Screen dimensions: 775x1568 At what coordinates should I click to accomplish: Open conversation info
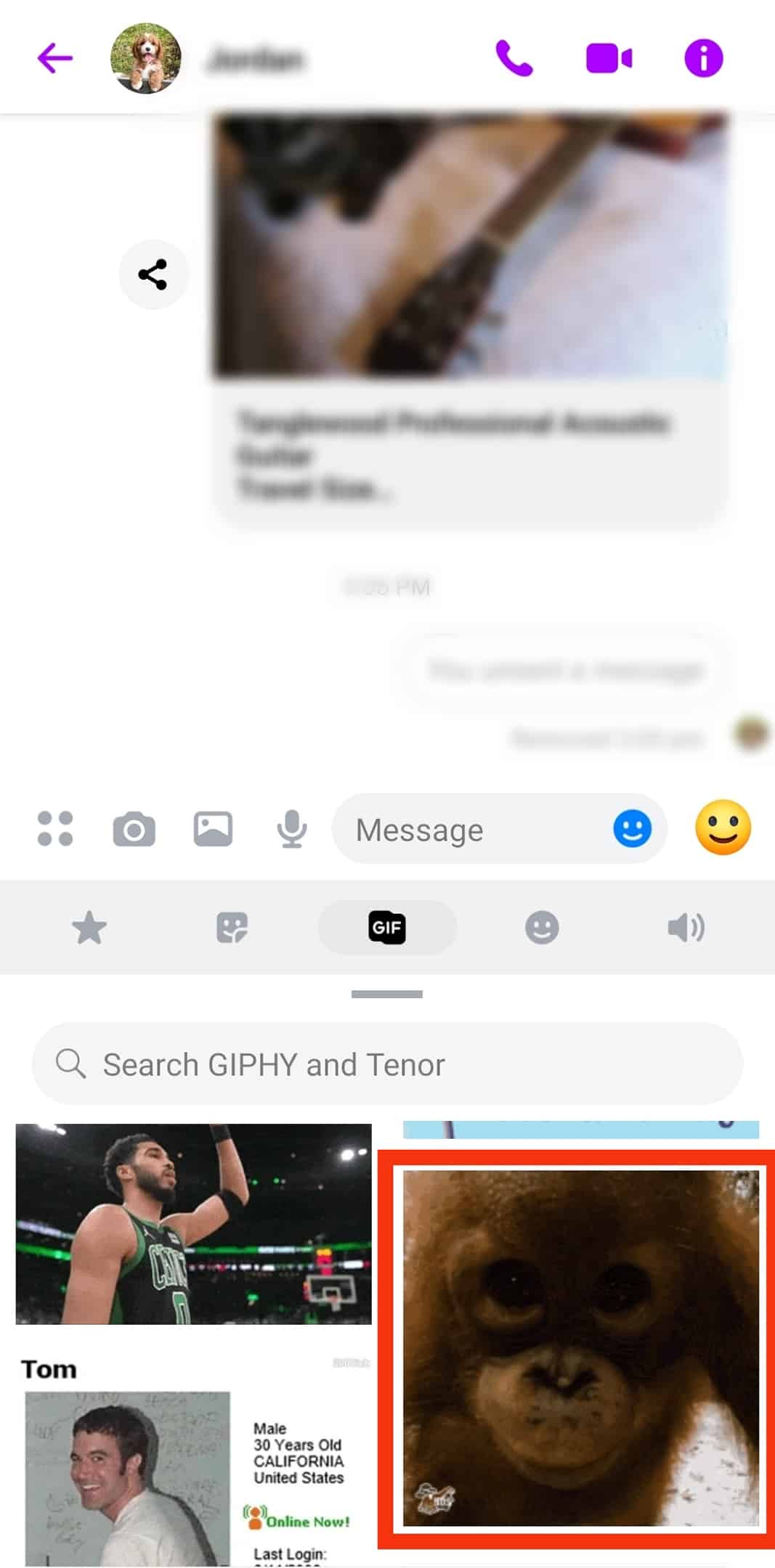tap(703, 58)
